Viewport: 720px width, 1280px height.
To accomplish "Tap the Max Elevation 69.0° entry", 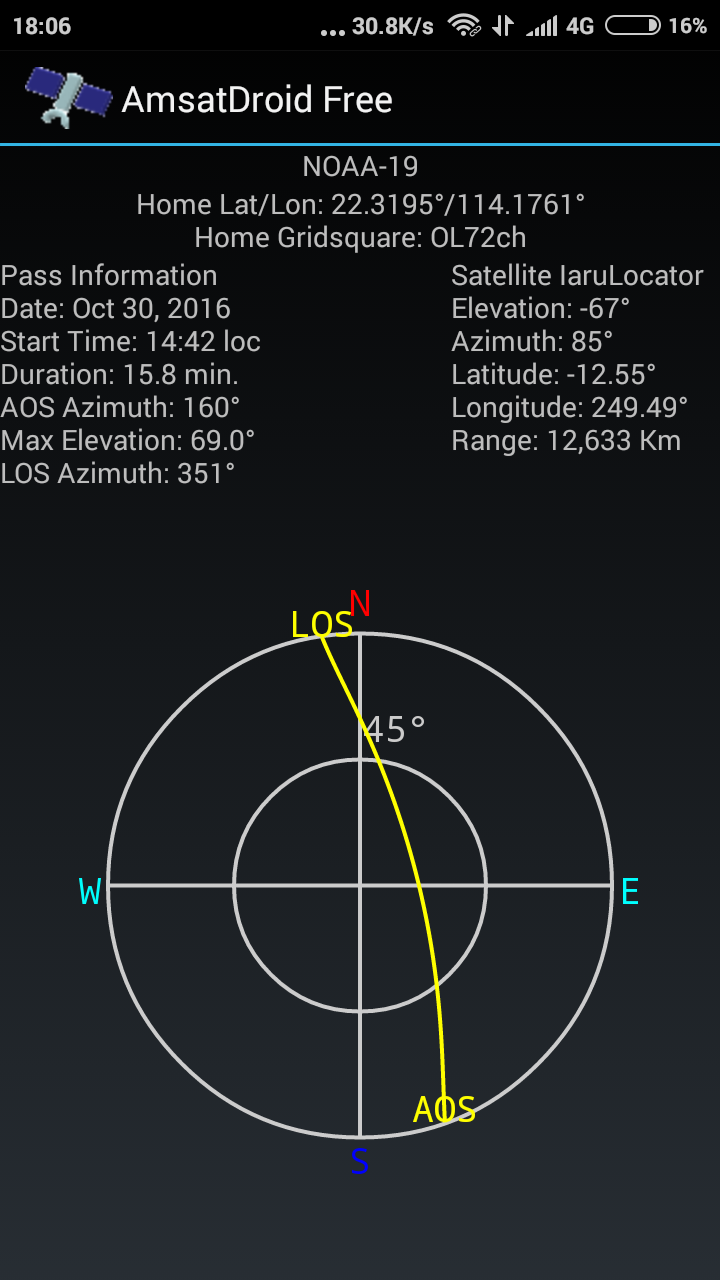I will [x=127, y=440].
